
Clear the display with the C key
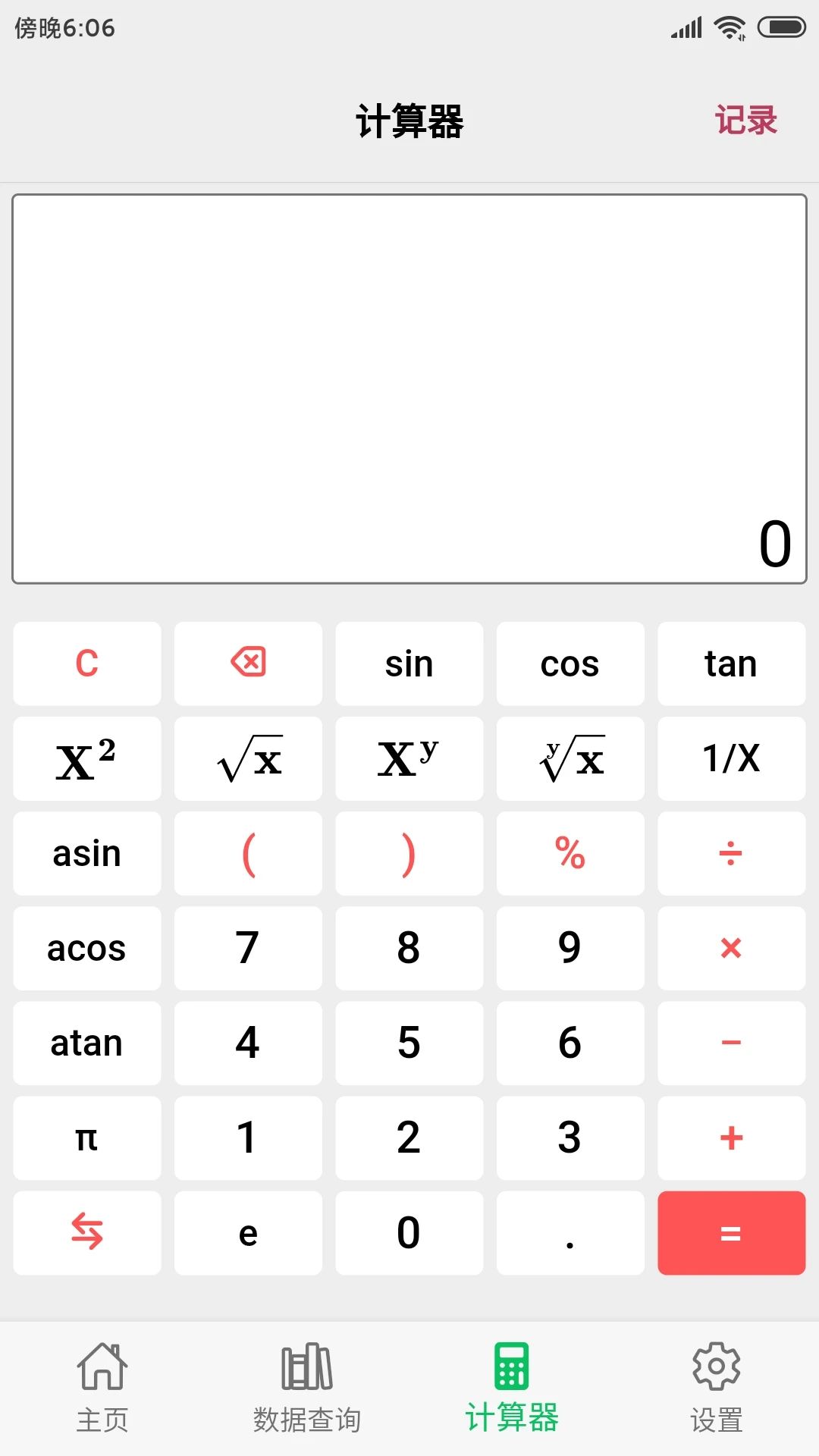(x=87, y=664)
